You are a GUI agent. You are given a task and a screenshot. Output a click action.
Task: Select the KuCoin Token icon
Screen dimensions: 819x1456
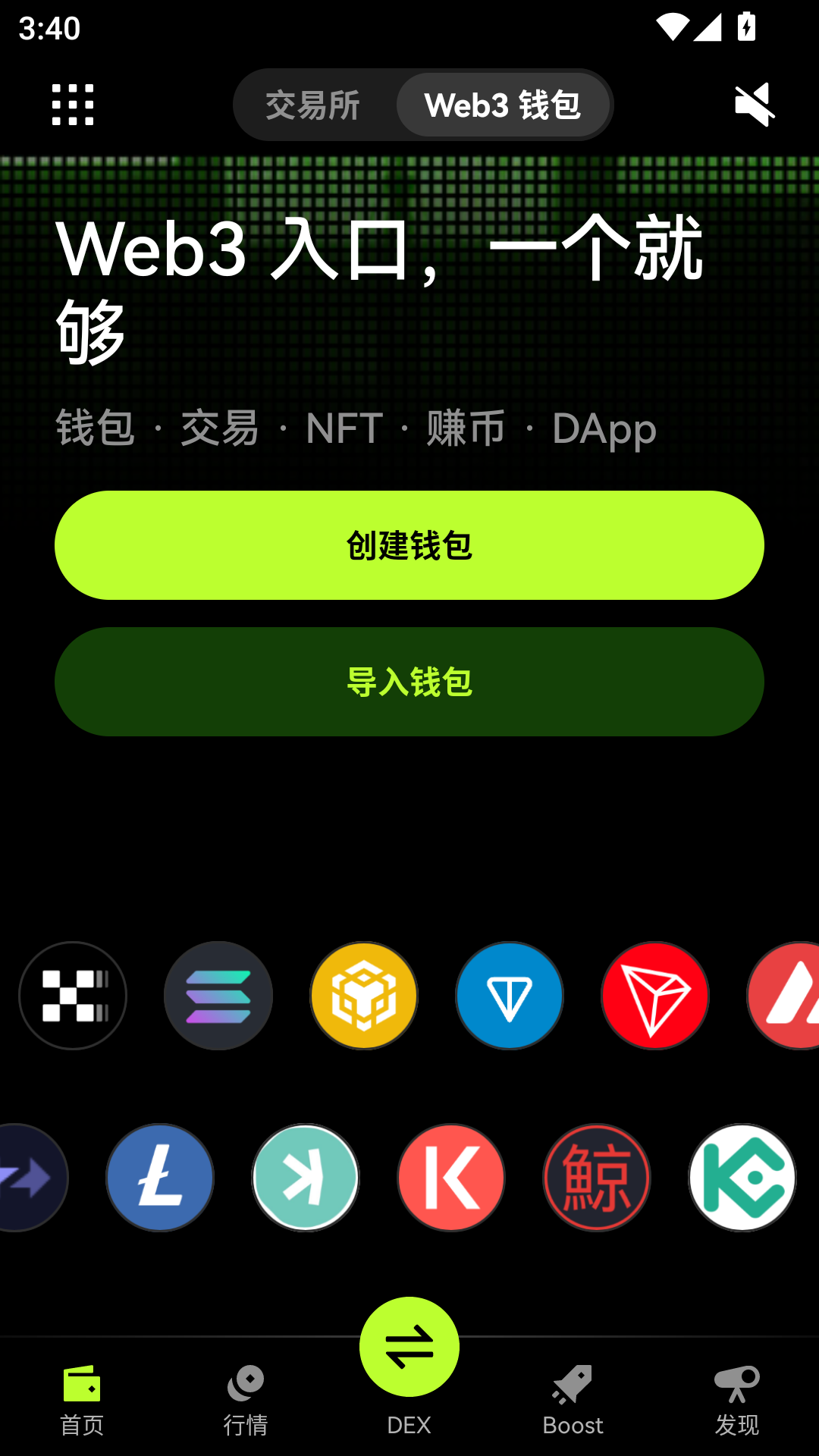point(741,1177)
